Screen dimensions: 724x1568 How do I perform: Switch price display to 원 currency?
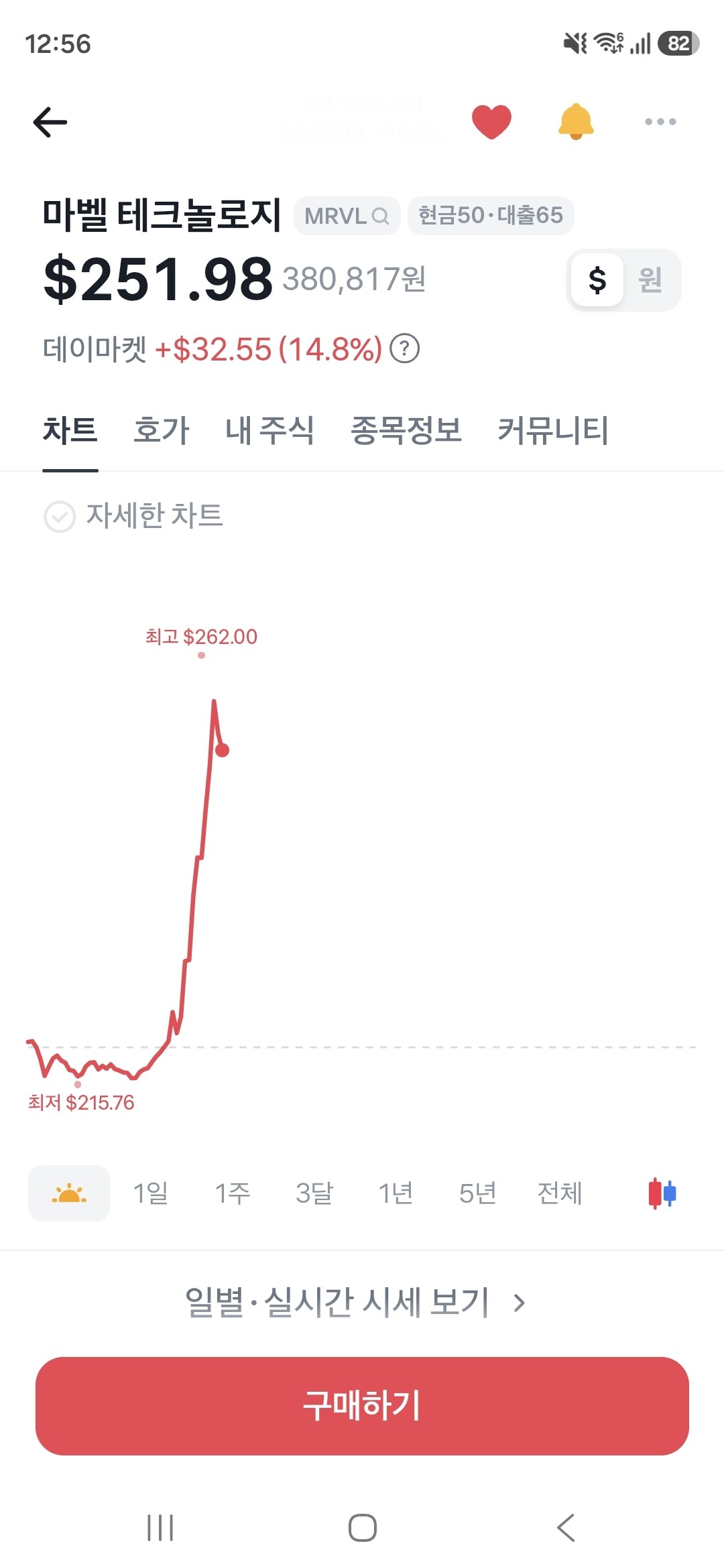pos(650,280)
